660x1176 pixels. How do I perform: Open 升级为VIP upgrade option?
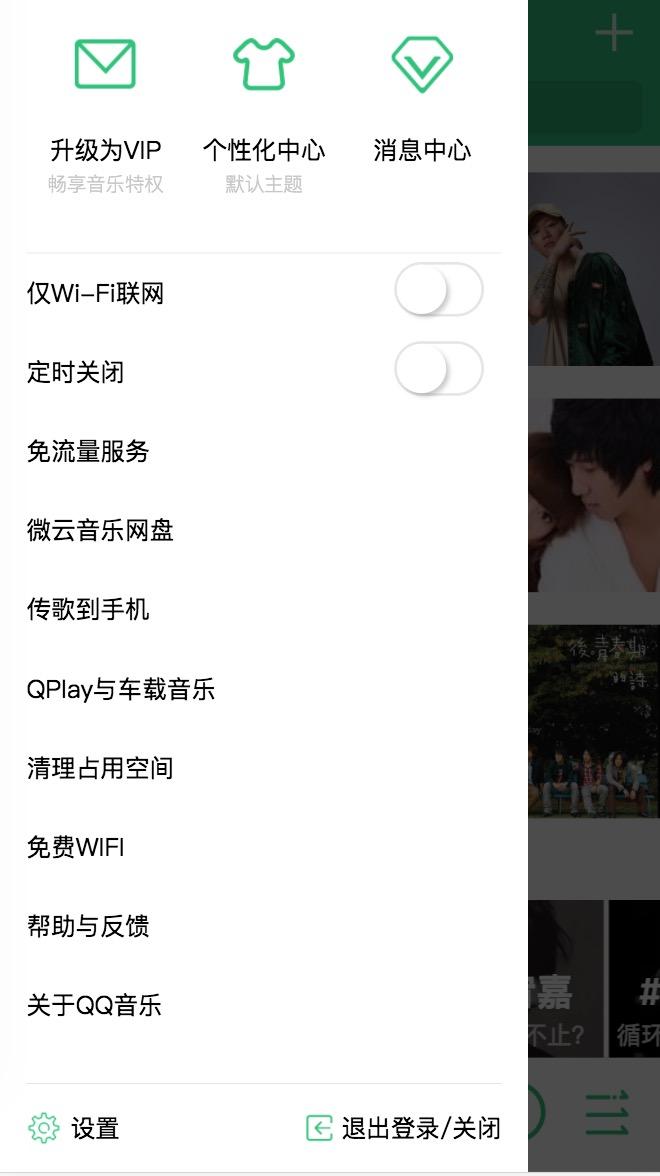pos(105,110)
